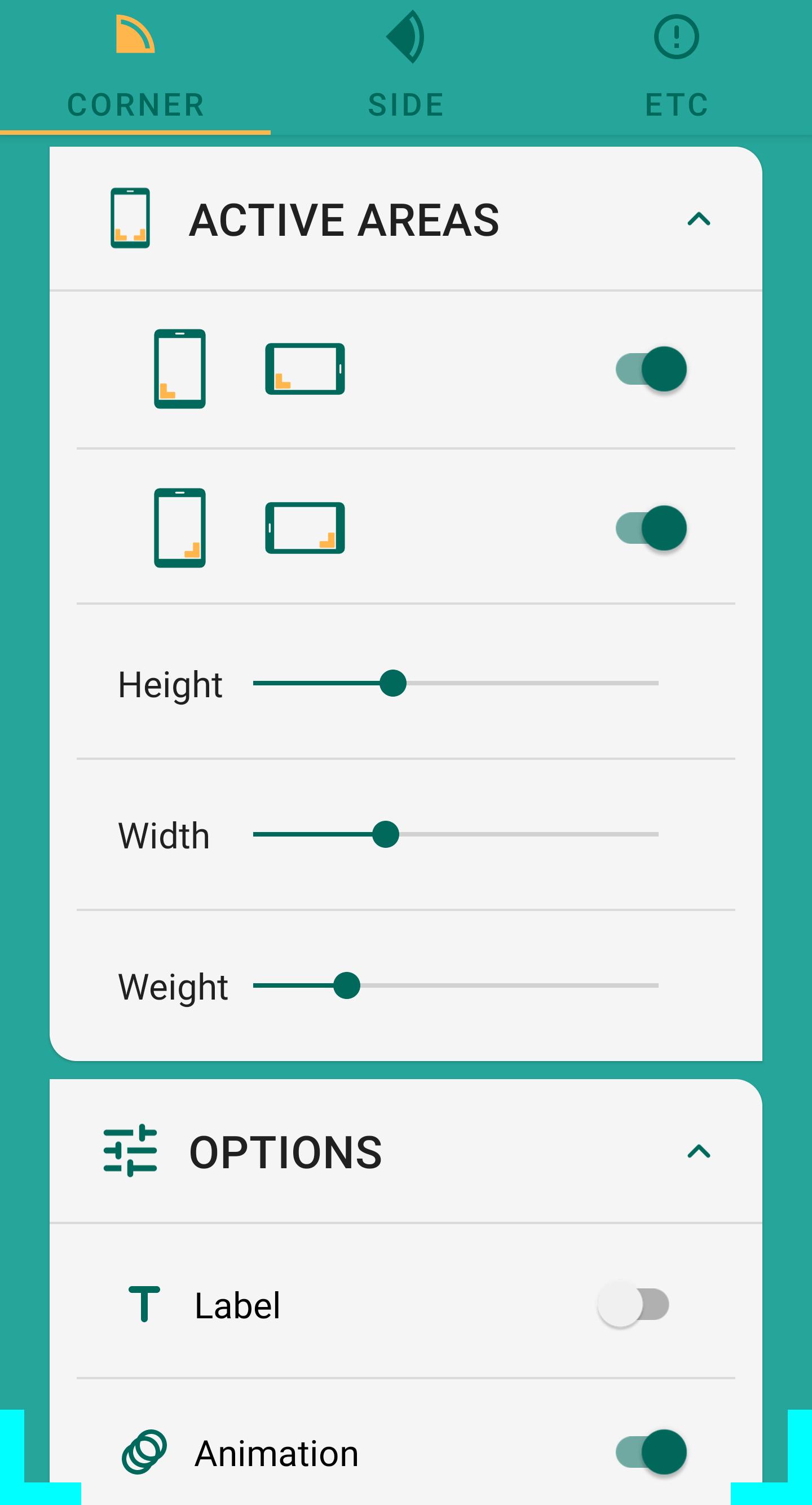Enable the Label option
The width and height of the screenshot is (812, 1505).
tap(633, 1304)
